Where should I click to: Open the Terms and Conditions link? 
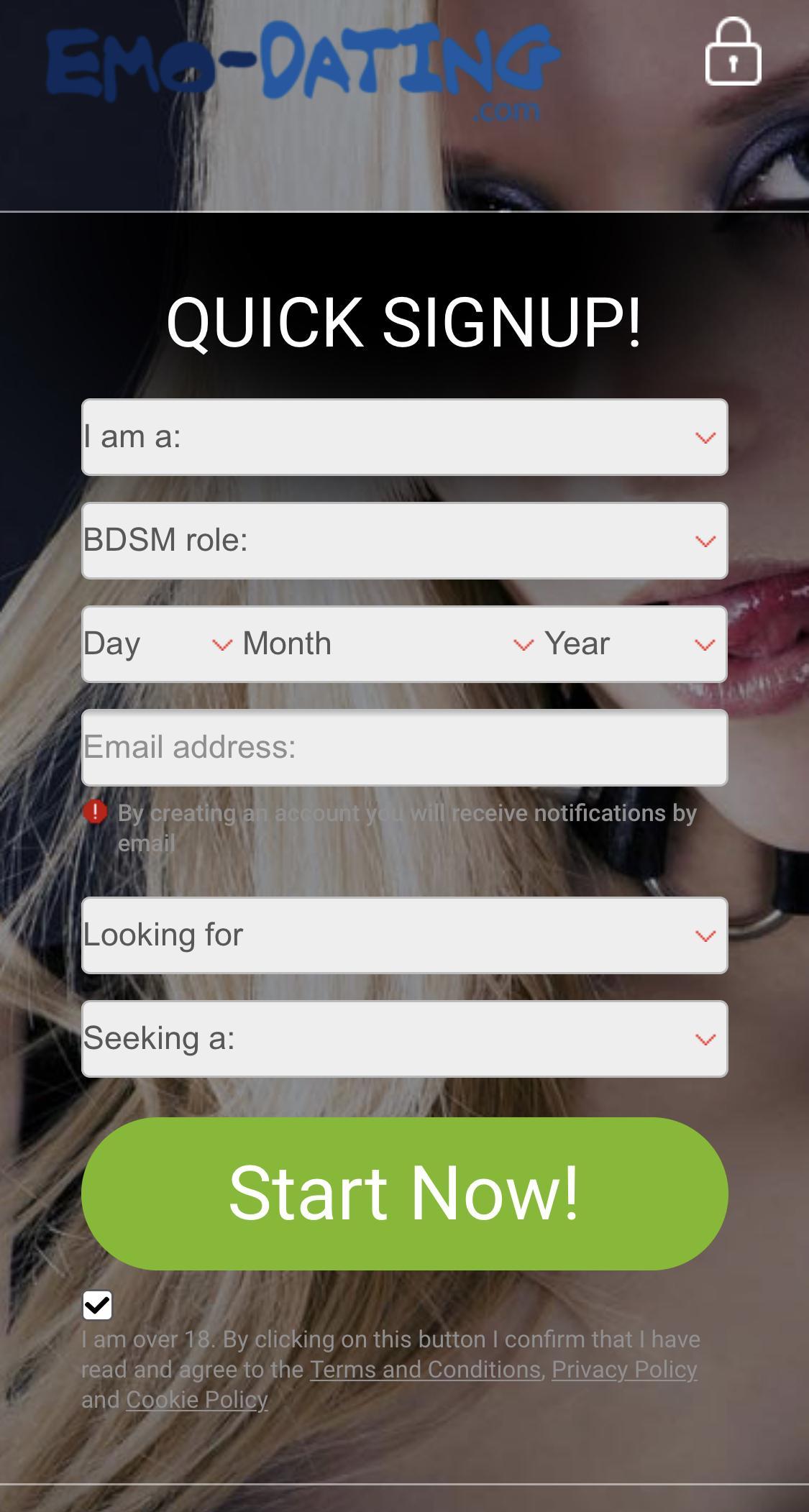pos(425,1370)
